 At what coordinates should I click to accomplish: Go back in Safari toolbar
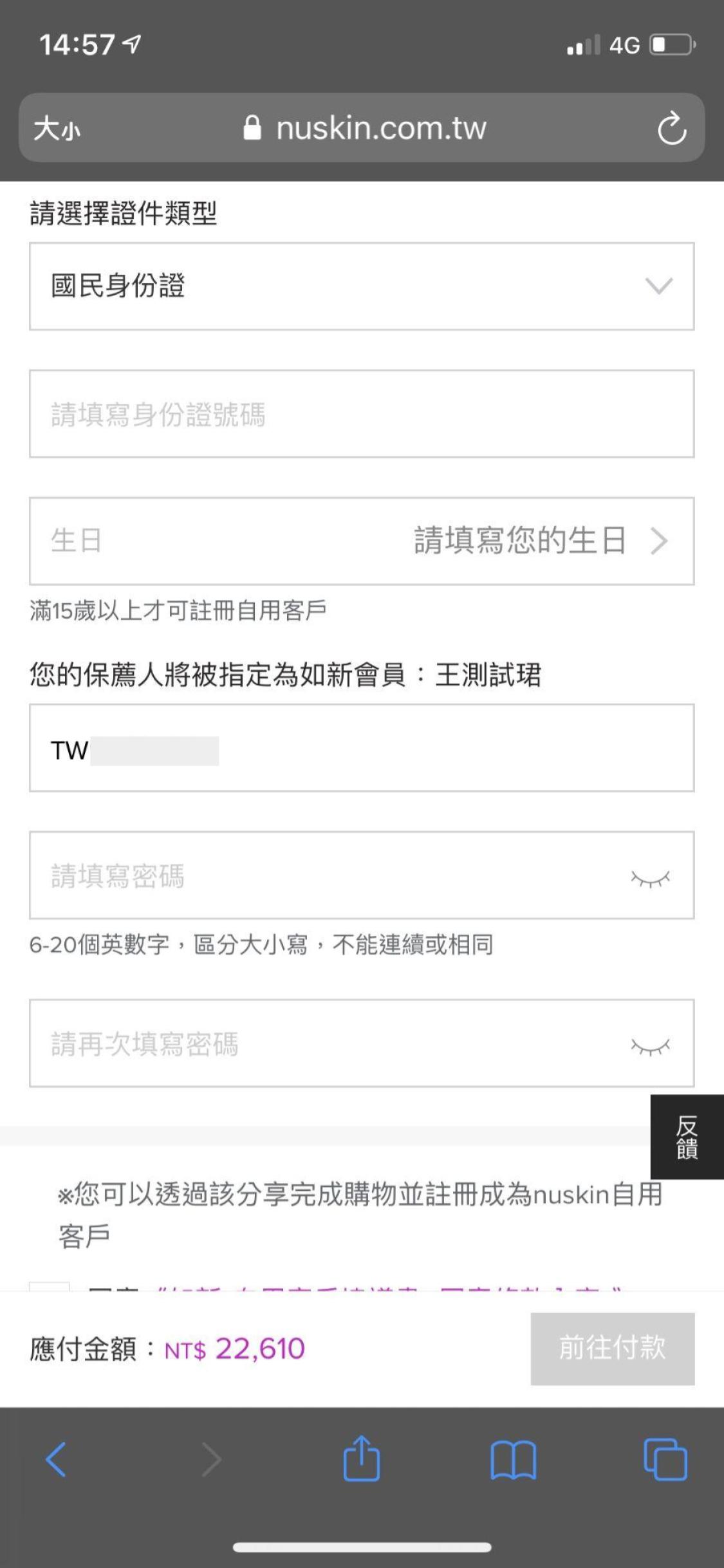[56, 1459]
